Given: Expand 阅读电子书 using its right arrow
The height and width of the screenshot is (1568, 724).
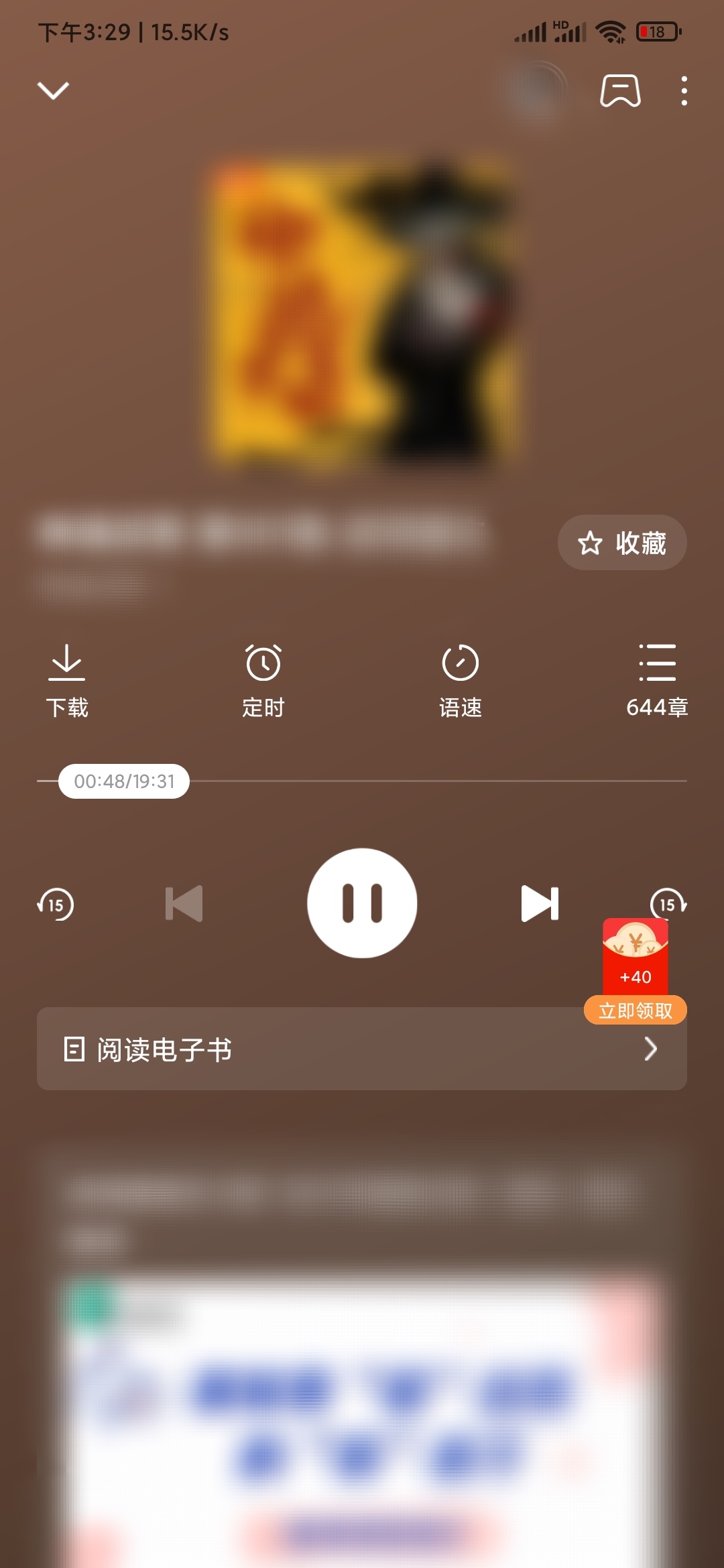Looking at the screenshot, I should click(x=649, y=1050).
